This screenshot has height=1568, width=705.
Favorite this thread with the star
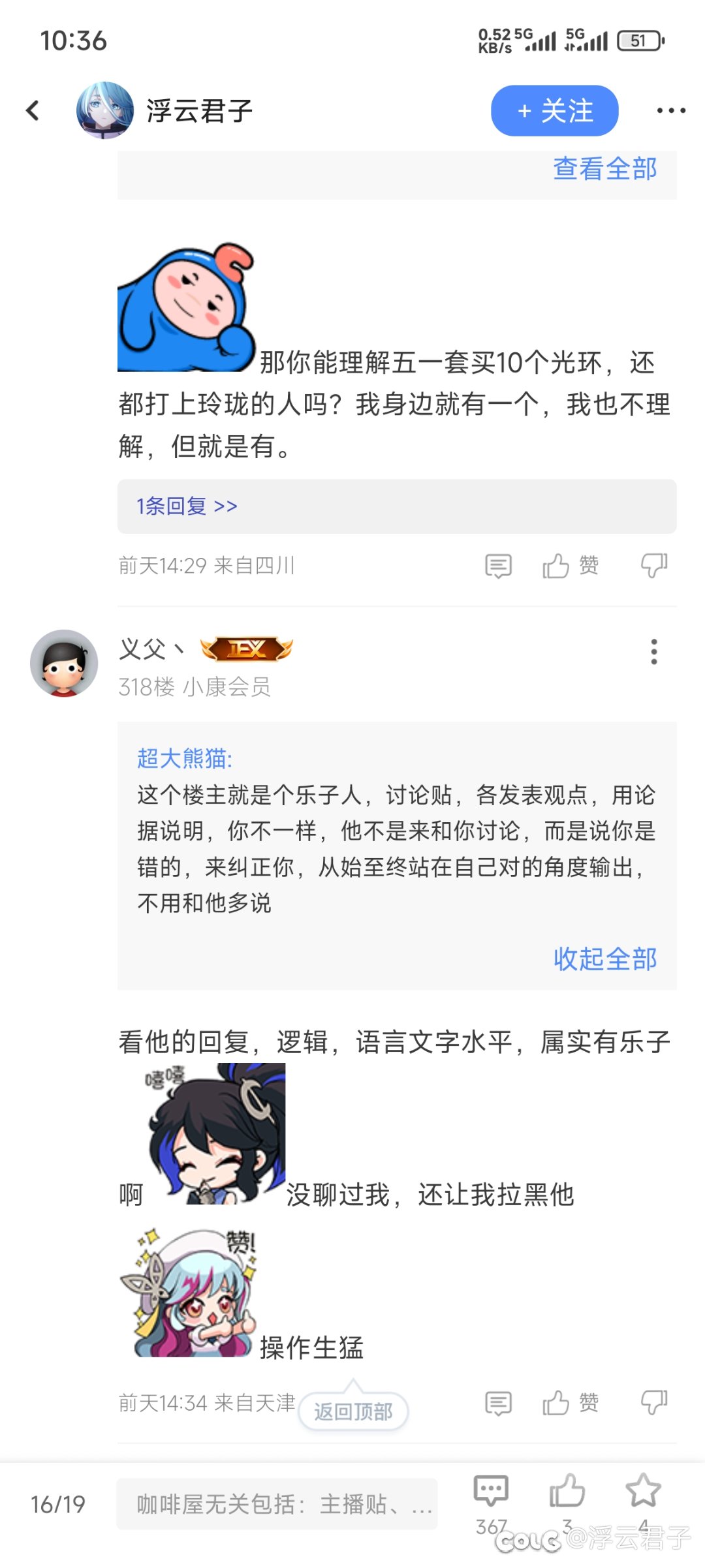(643, 1492)
